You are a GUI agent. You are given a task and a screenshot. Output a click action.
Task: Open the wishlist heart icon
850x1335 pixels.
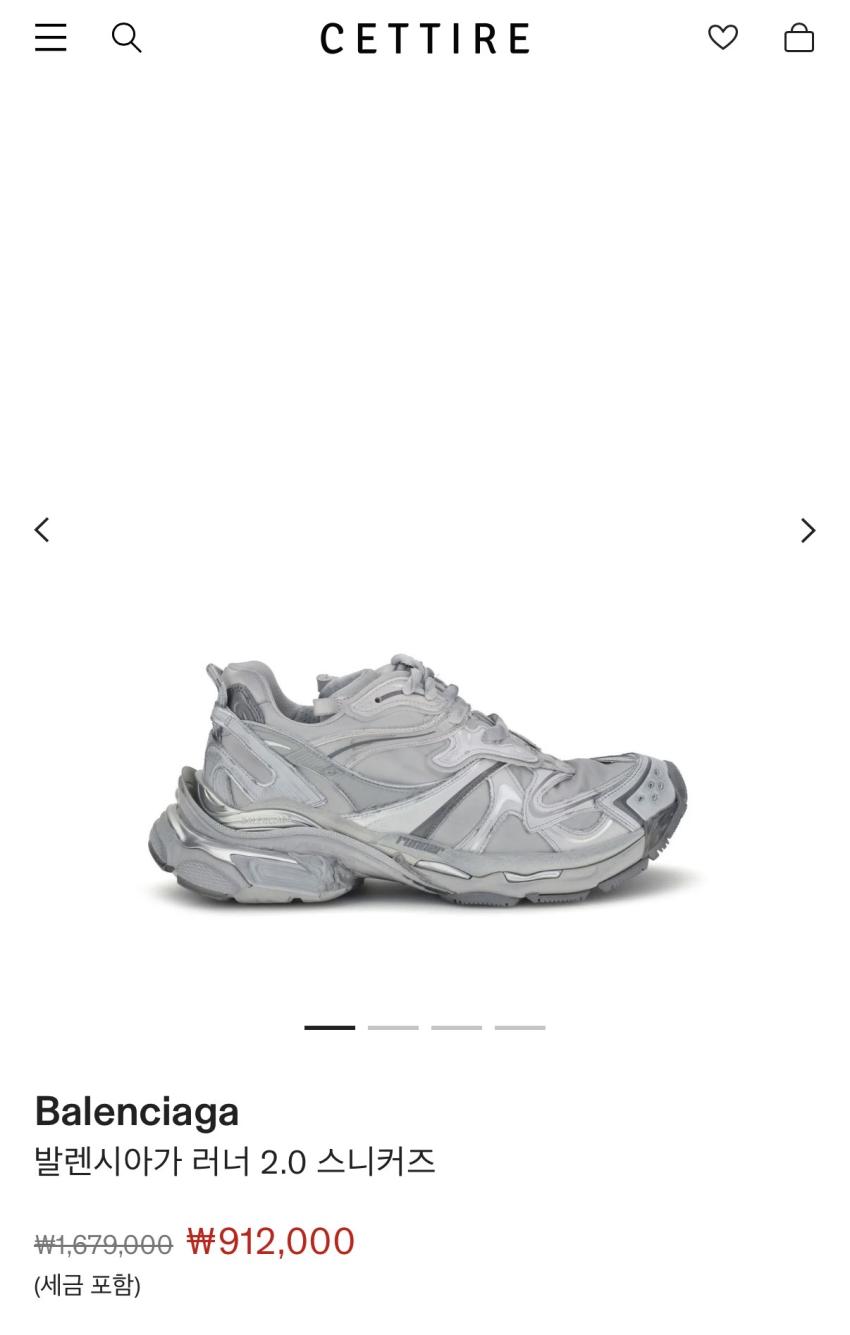(722, 38)
